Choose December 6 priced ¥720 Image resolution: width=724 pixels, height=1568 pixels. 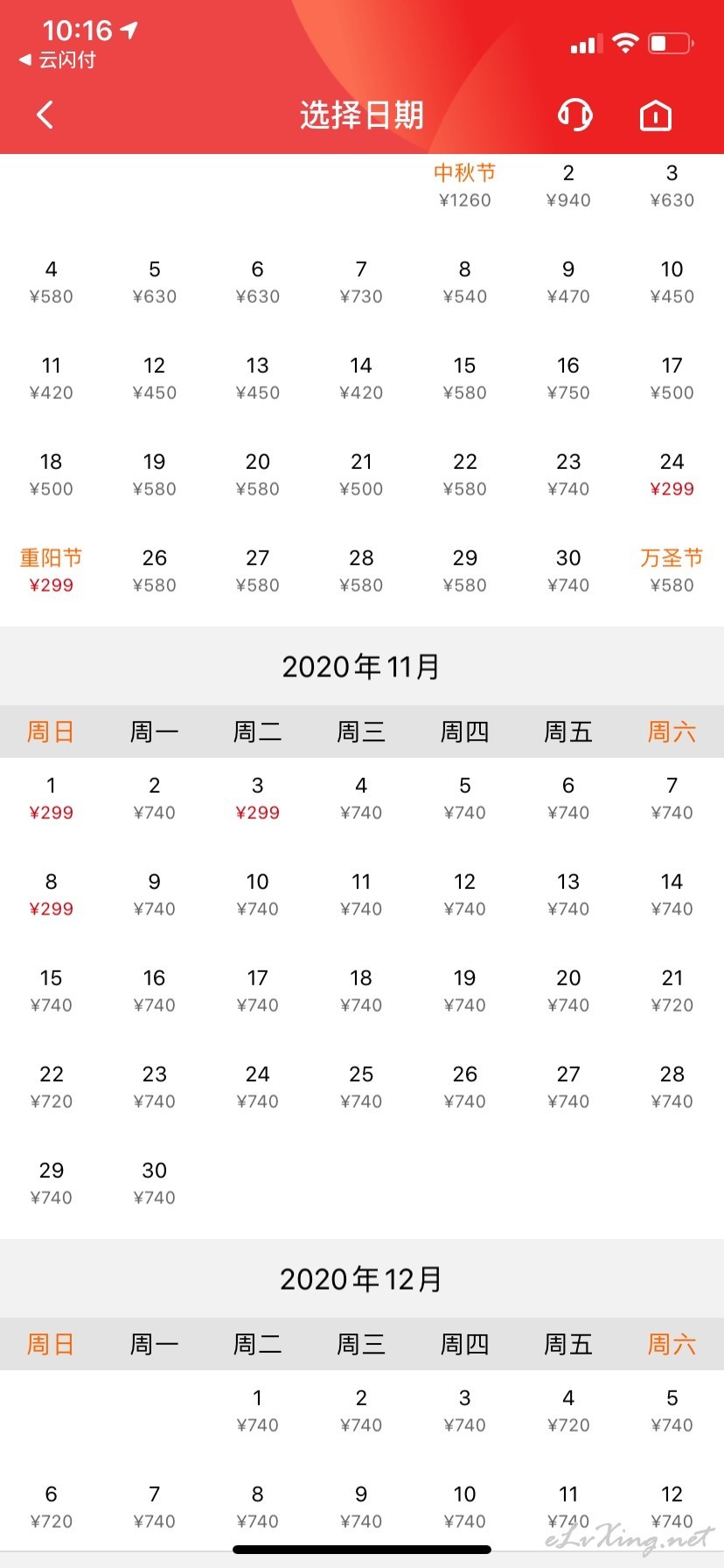pyautogui.click(x=51, y=1507)
